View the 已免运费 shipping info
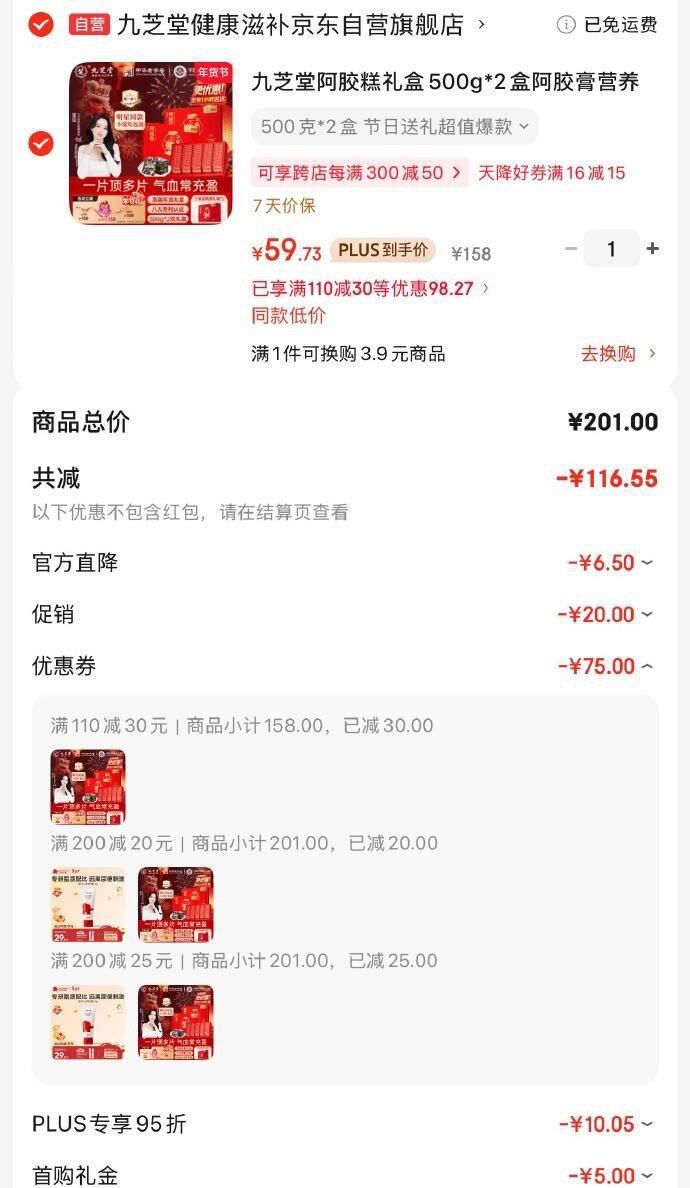Image resolution: width=690 pixels, height=1188 pixels. point(607,25)
